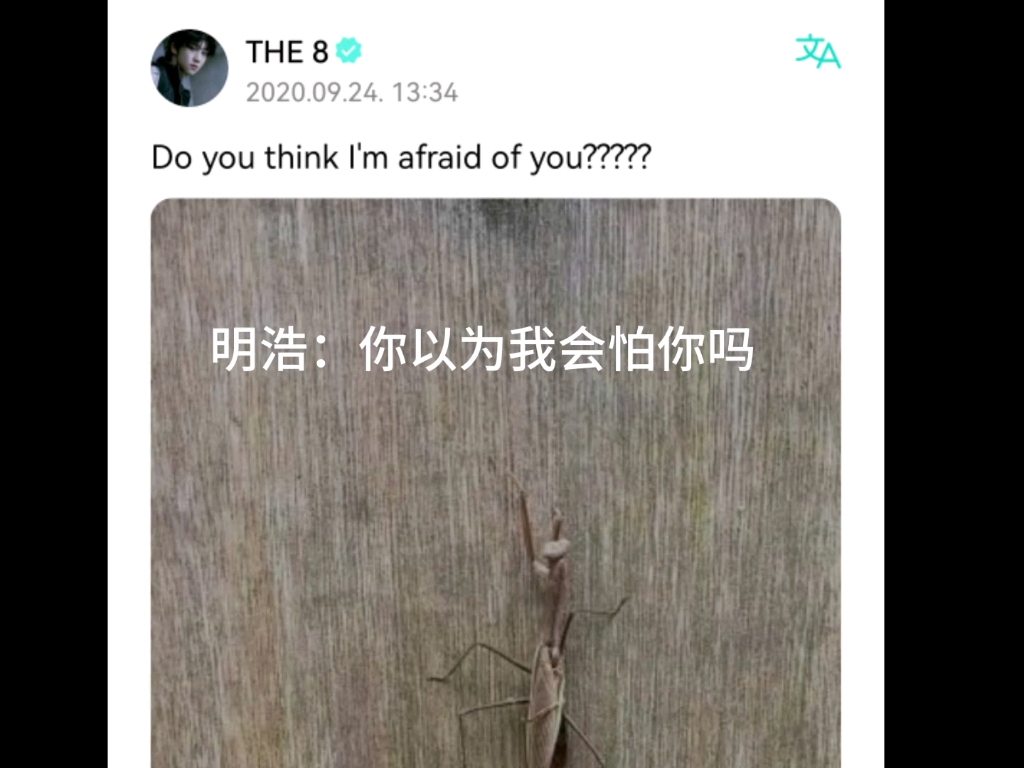Open THE 8's artist profile name
This screenshot has width=1024, height=768.
pyautogui.click(x=287, y=51)
